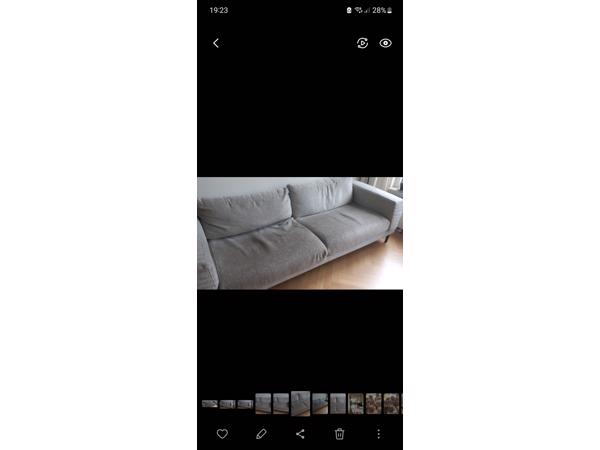The height and width of the screenshot is (450, 600).
Task: Mark this sofa photo as favorite
Action: point(222,434)
